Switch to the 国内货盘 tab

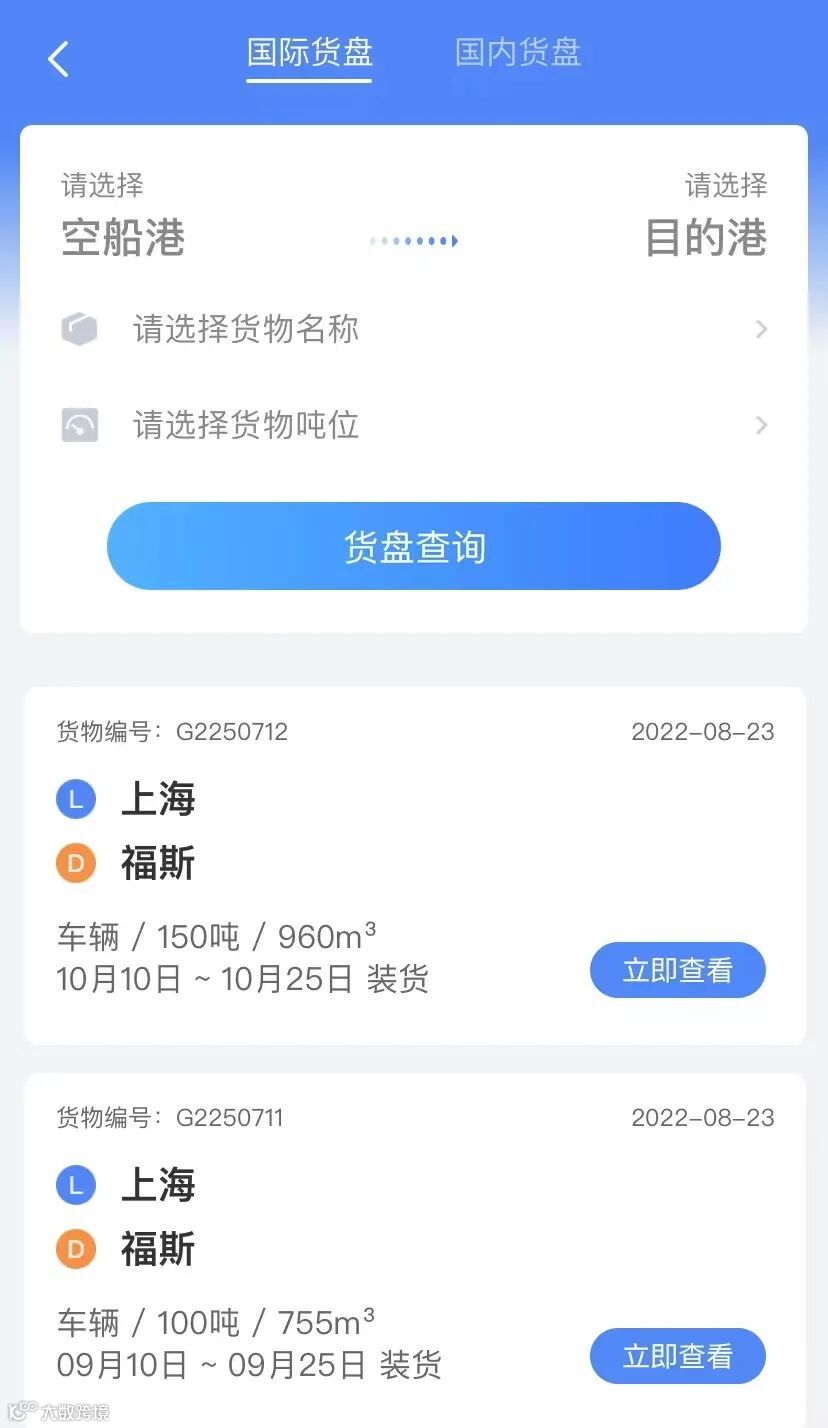pyautogui.click(x=518, y=52)
